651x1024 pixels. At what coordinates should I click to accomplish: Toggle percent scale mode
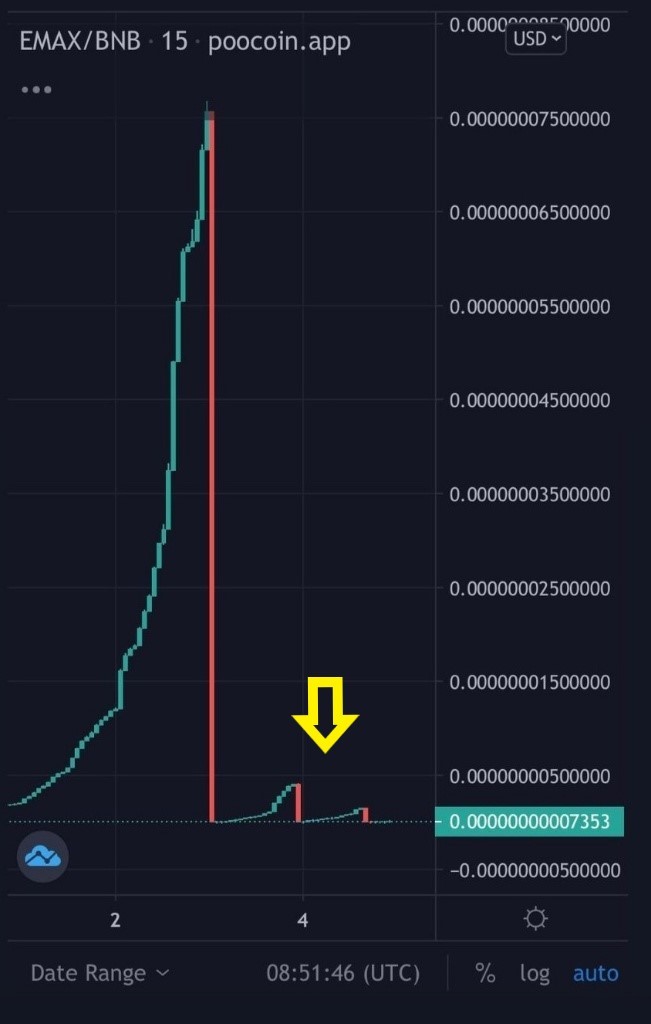(484, 973)
